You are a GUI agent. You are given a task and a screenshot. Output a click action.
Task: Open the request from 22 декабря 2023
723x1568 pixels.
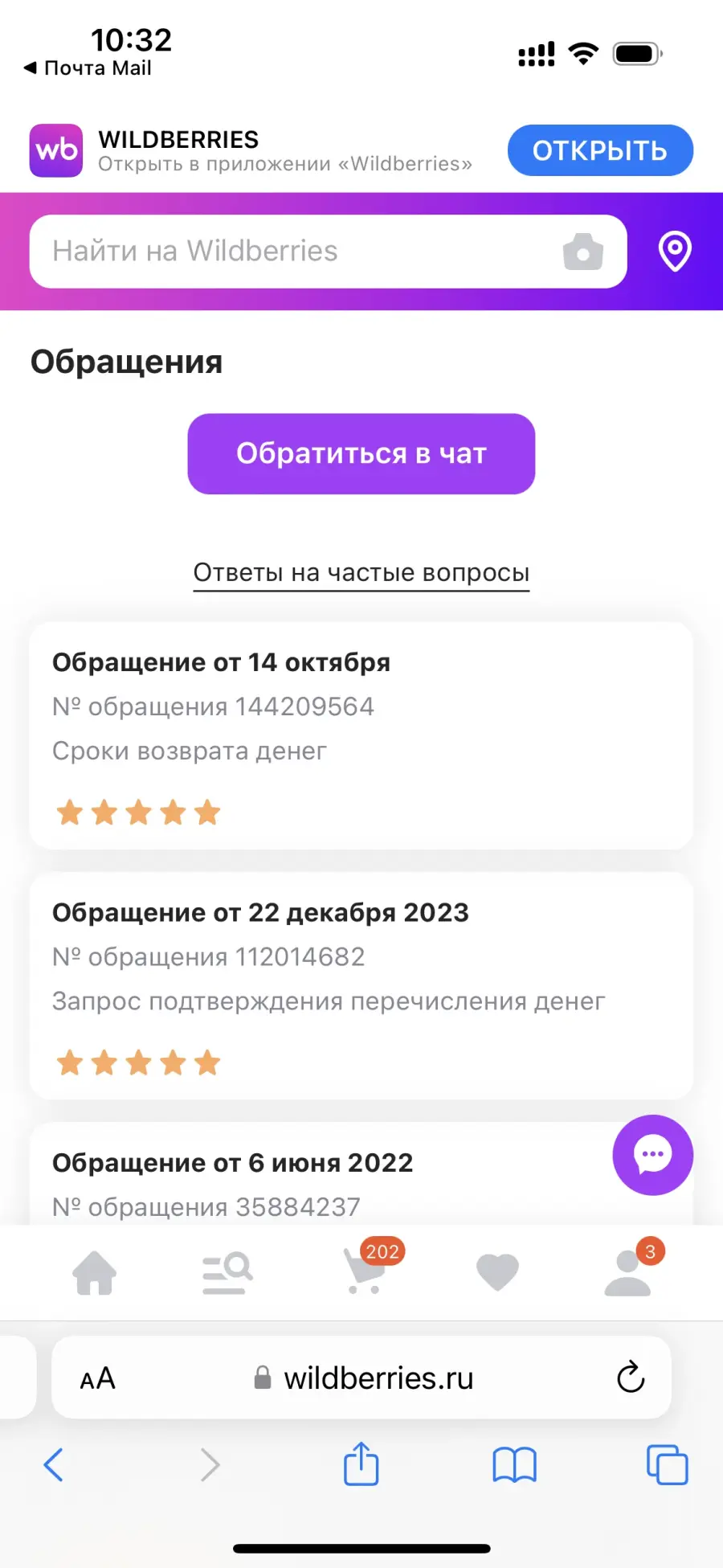361,985
